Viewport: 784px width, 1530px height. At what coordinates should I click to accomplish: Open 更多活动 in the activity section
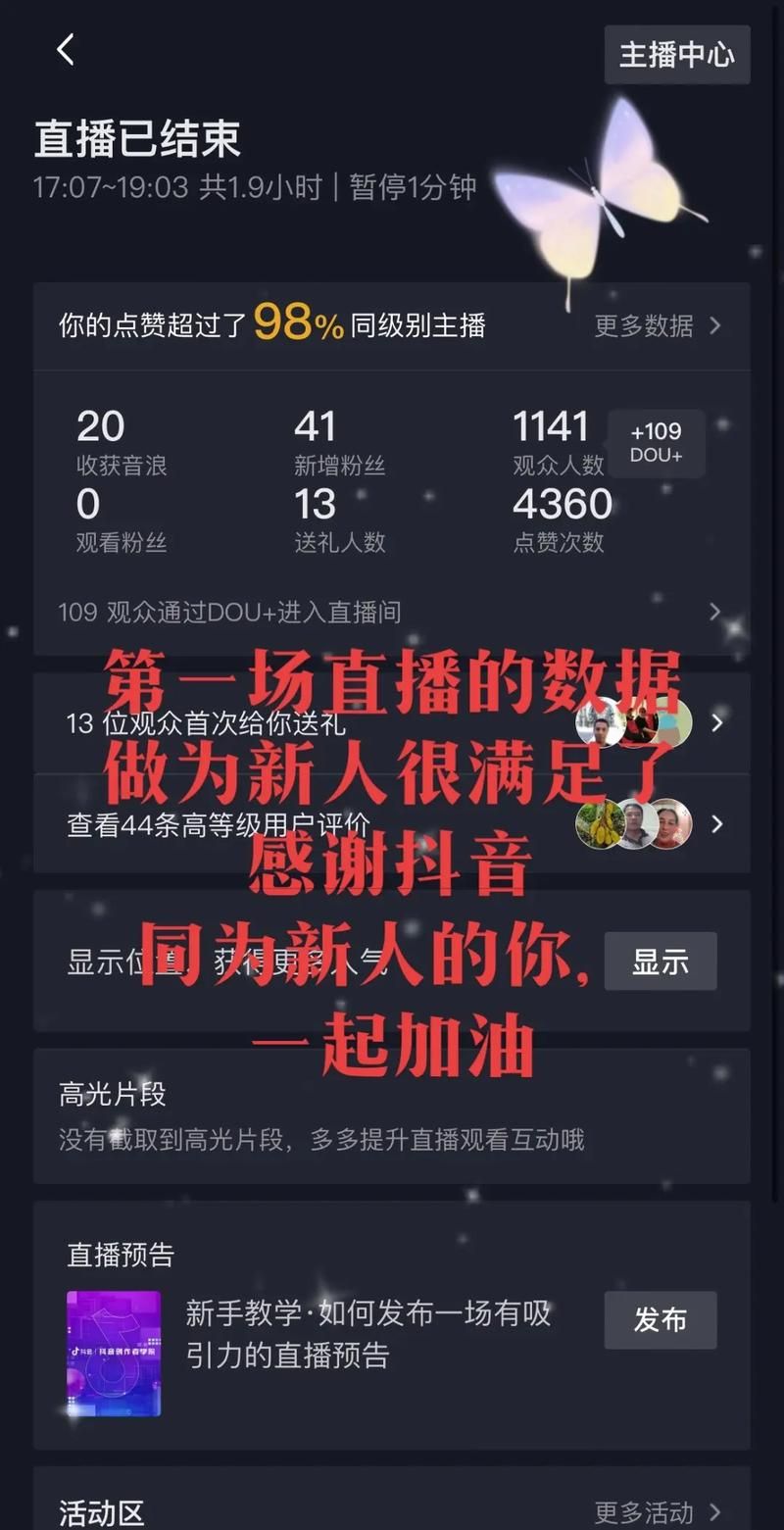[x=657, y=1512]
